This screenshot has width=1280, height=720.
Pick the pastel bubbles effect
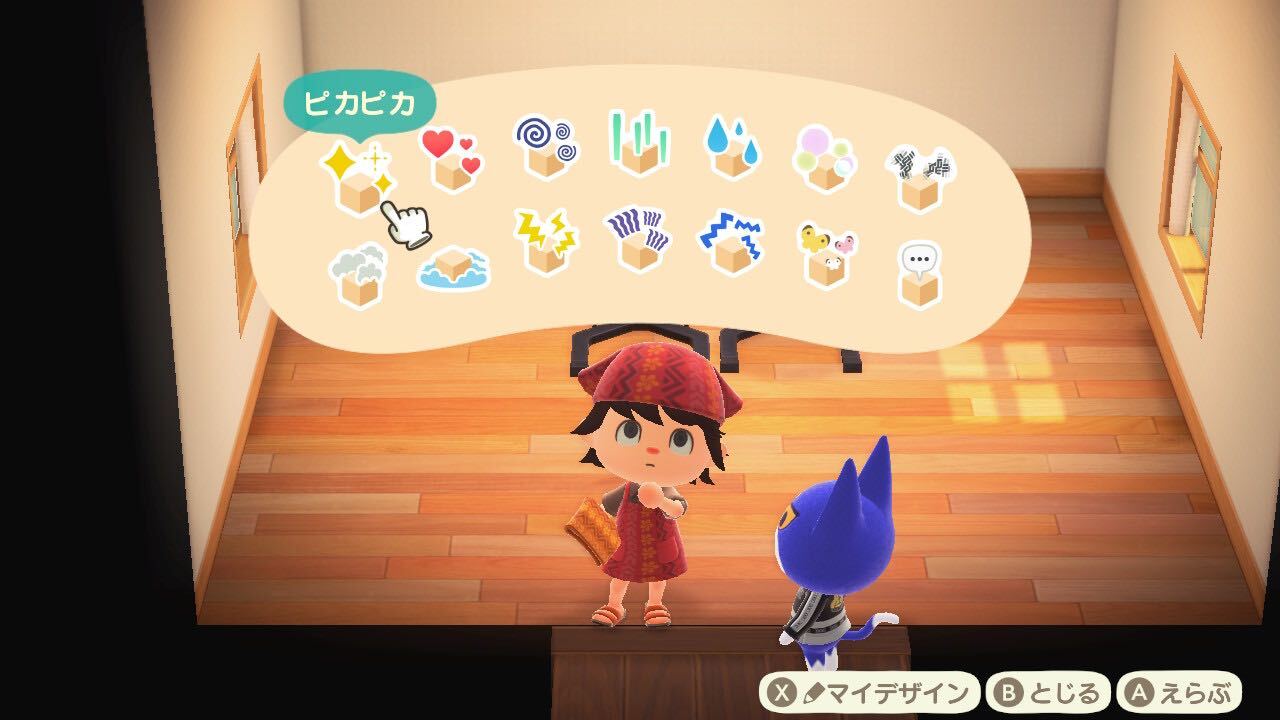[x=824, y=158]
